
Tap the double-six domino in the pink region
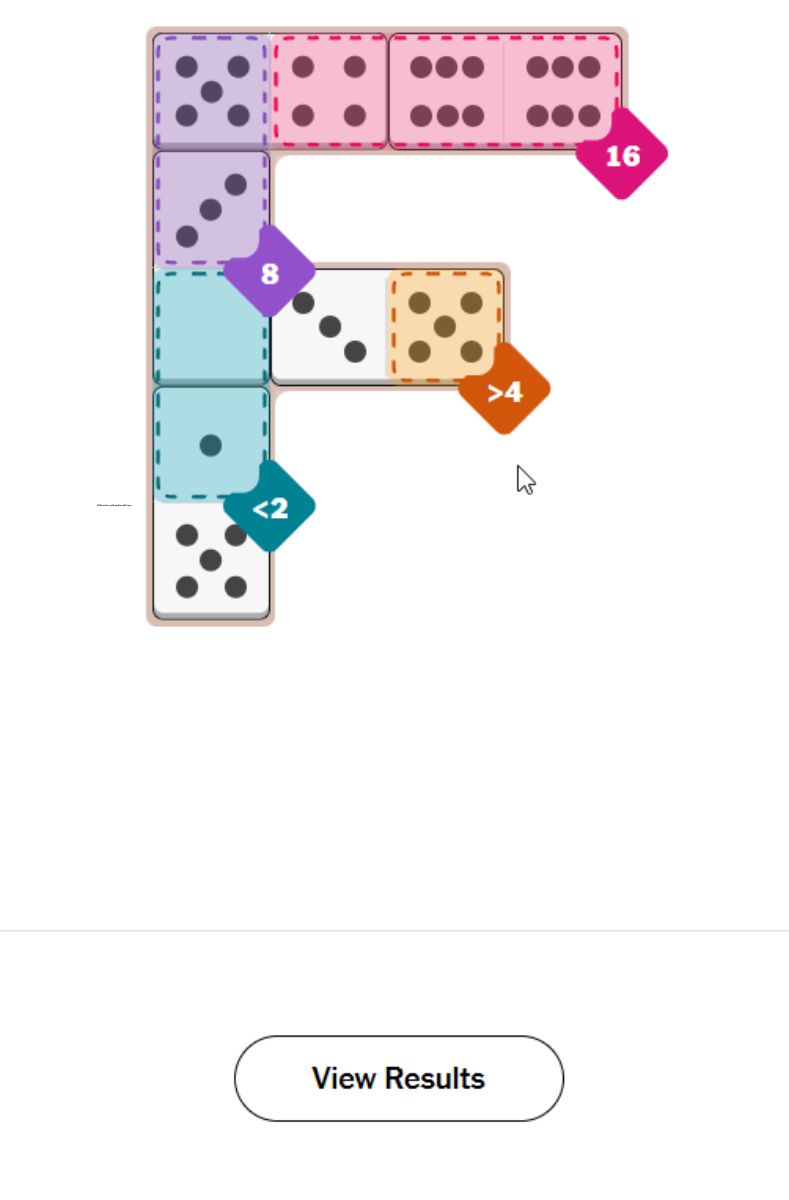tap(504, 91)
